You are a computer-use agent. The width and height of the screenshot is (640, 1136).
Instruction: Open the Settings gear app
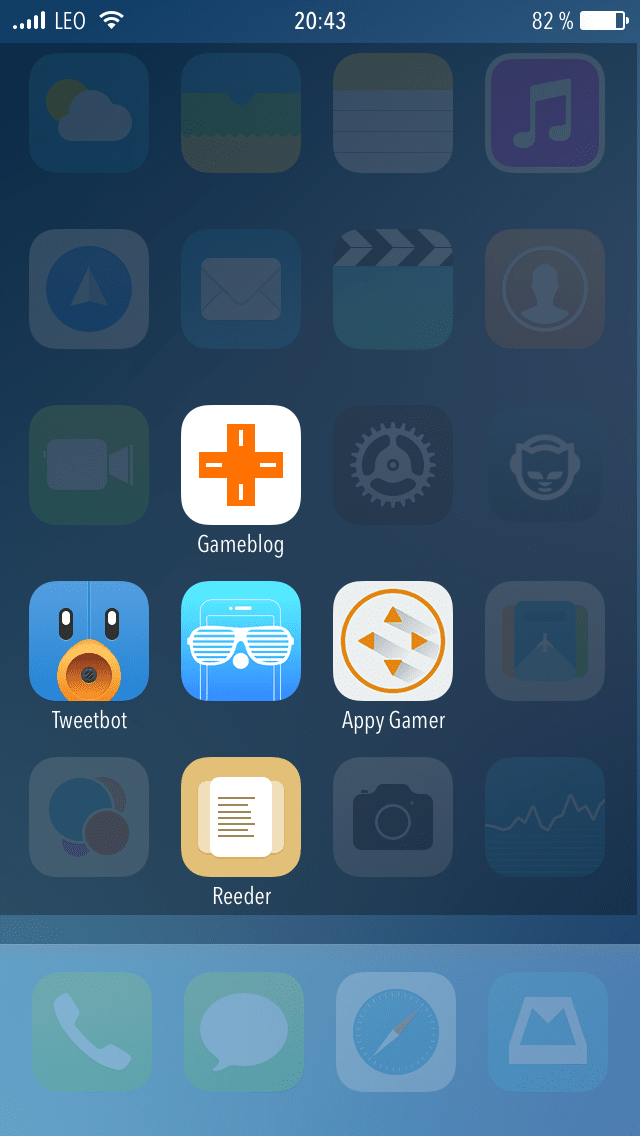click(393, 465)
